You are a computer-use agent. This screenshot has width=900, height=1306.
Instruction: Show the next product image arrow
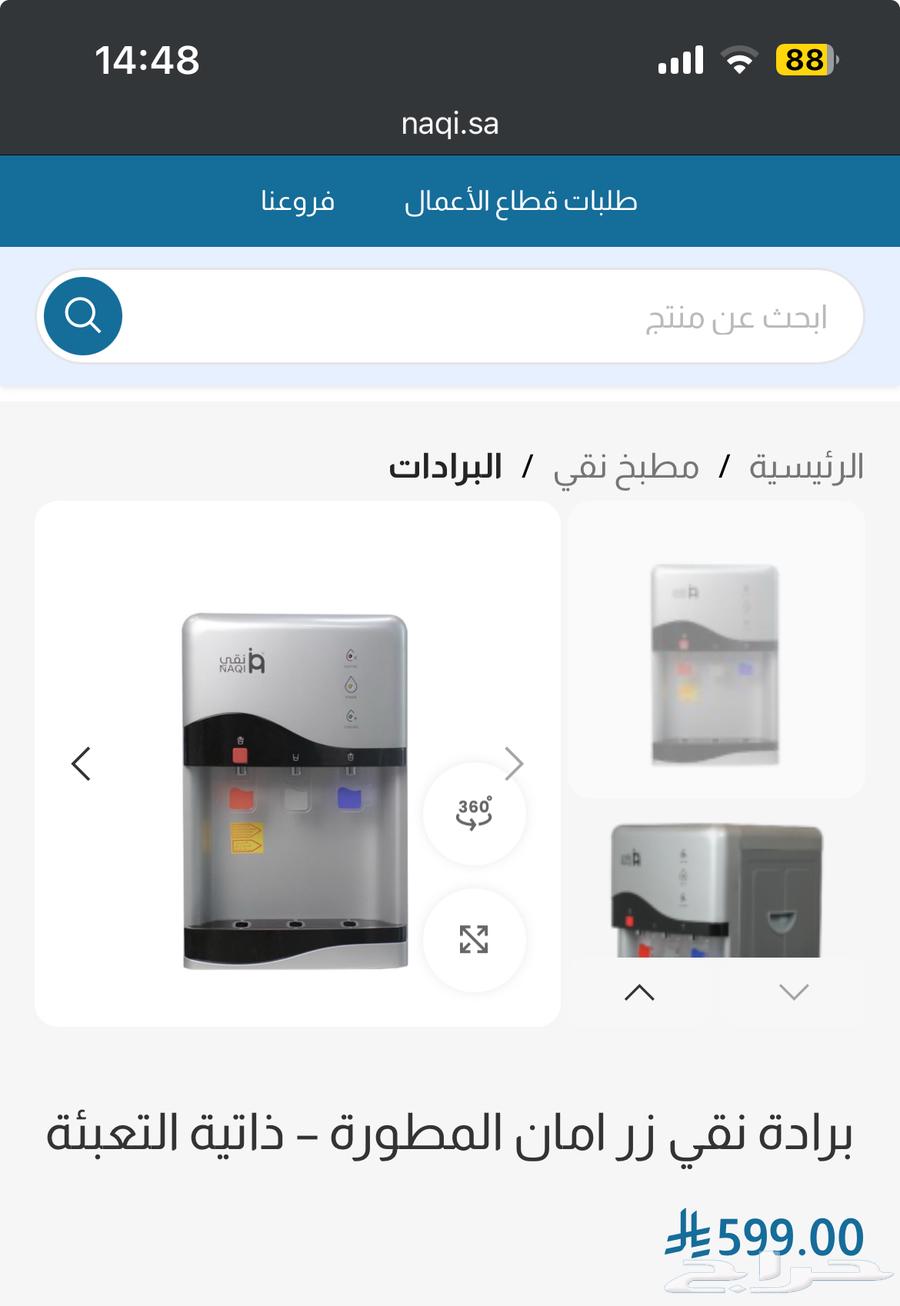click(x=514, y=763)
